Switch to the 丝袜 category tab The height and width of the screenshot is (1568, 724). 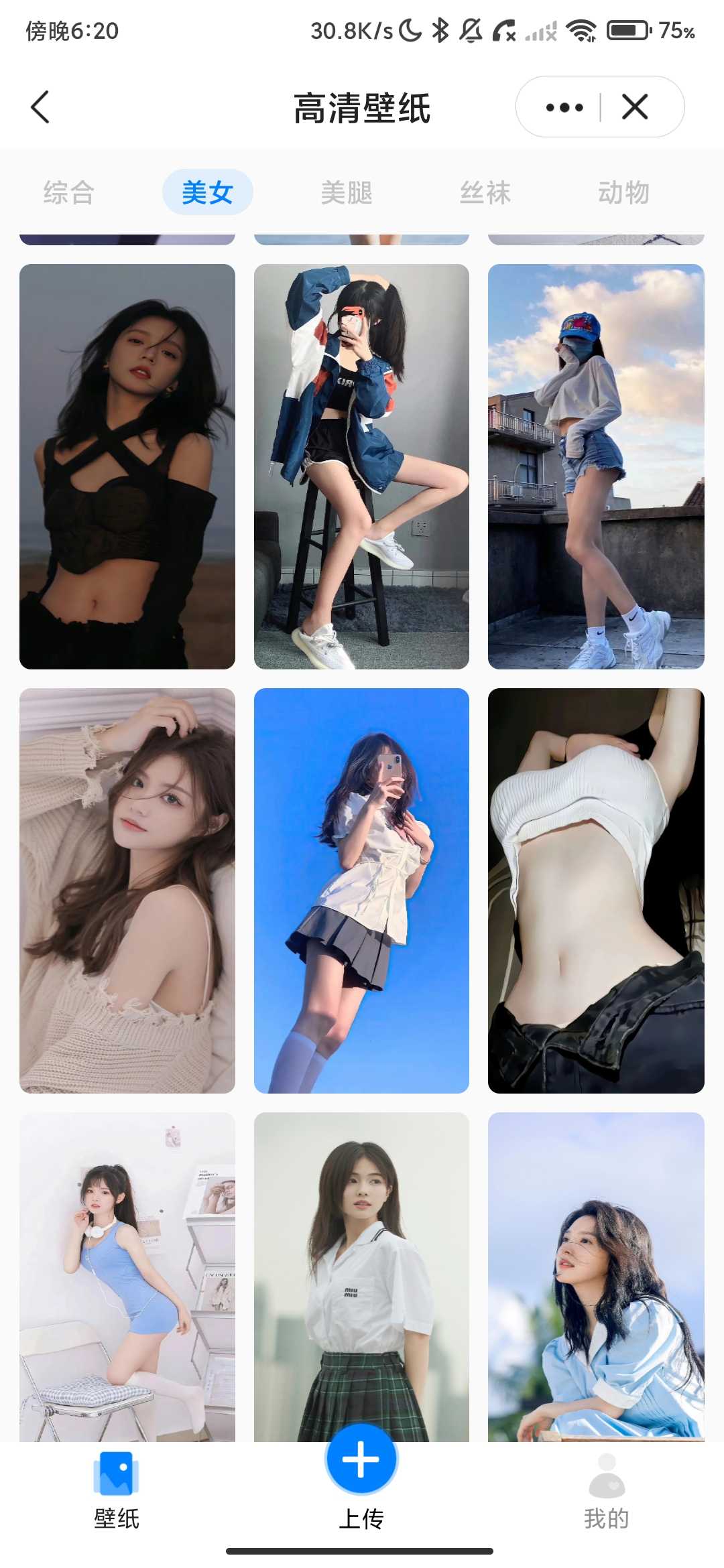point(485,192)
